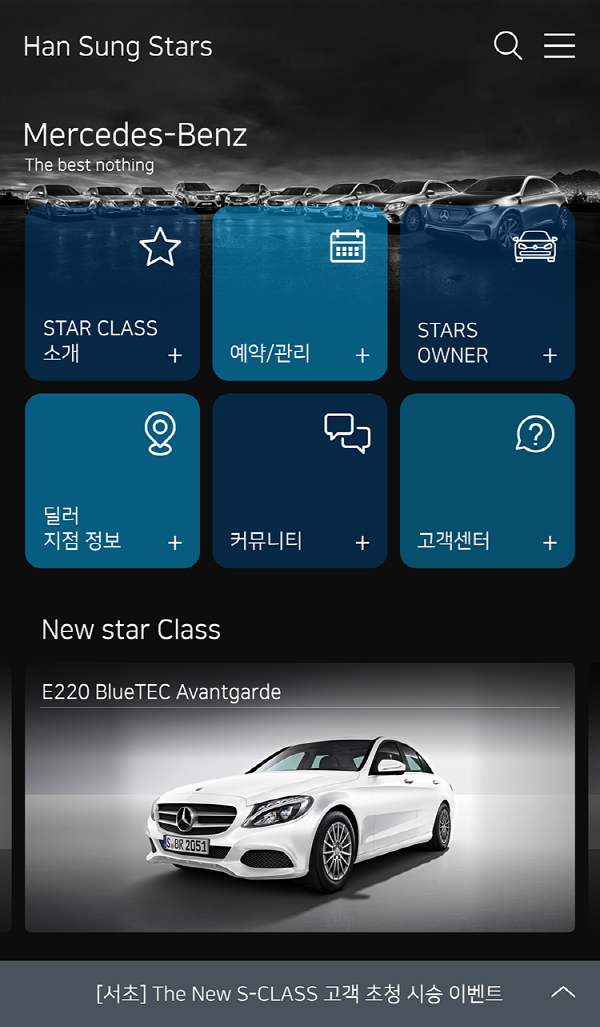600x1027 pixels.
Task: View the E220 BlueTEC Avantgarde card
Action: [x=300, y=797]
